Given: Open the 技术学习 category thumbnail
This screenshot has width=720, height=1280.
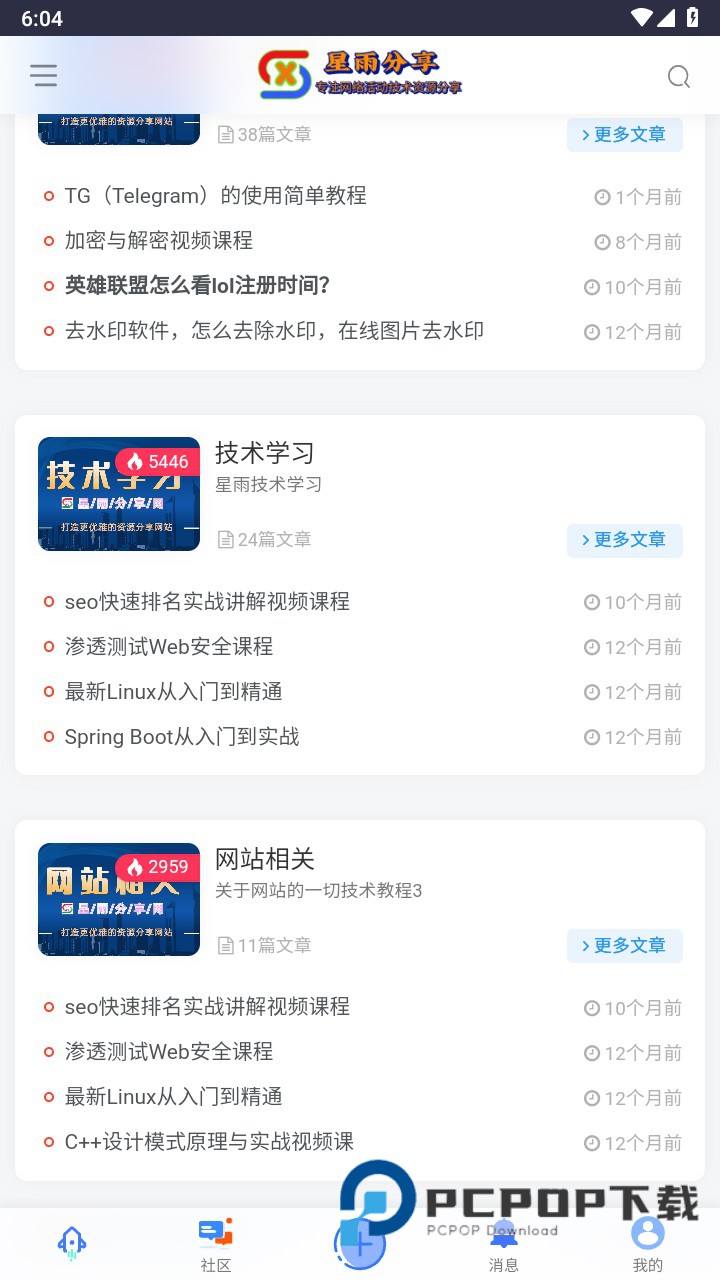Looking at the screenshot, I should click(x=119, y=494).
